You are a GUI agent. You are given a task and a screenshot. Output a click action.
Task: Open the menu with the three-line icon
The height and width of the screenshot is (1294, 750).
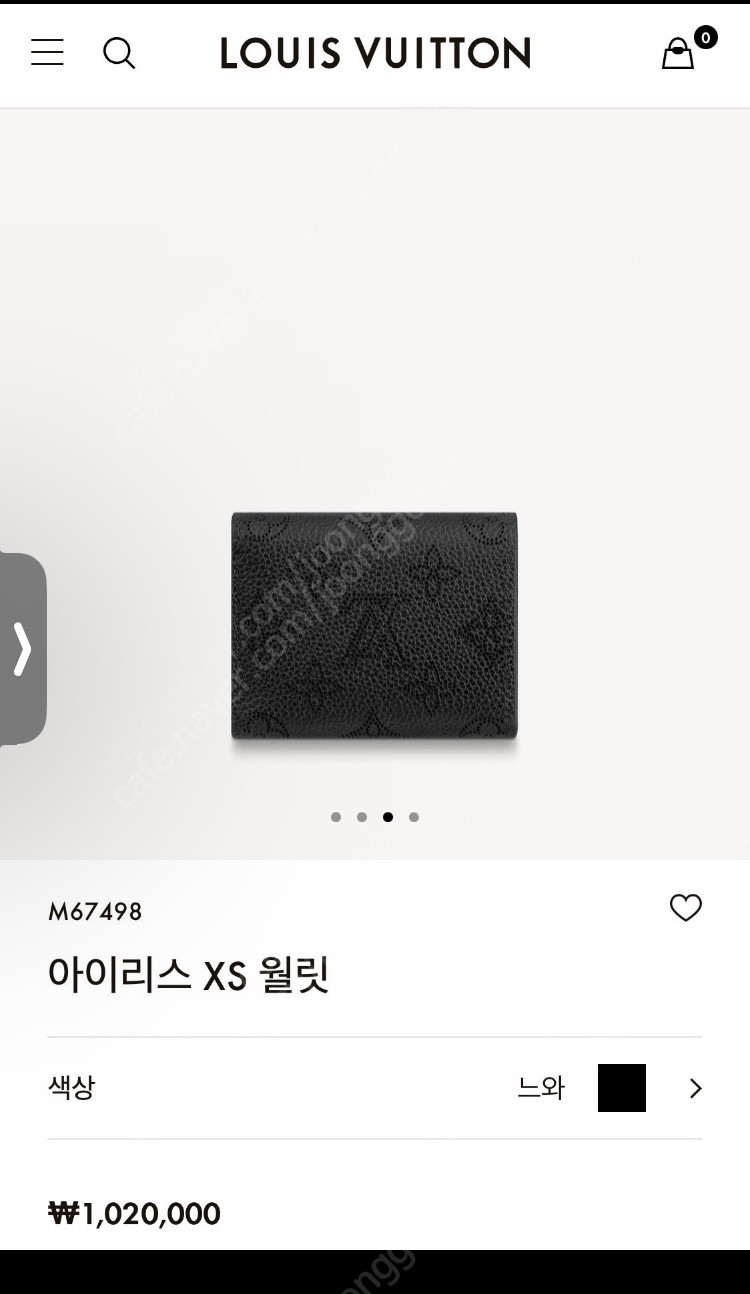click(47, 53)
